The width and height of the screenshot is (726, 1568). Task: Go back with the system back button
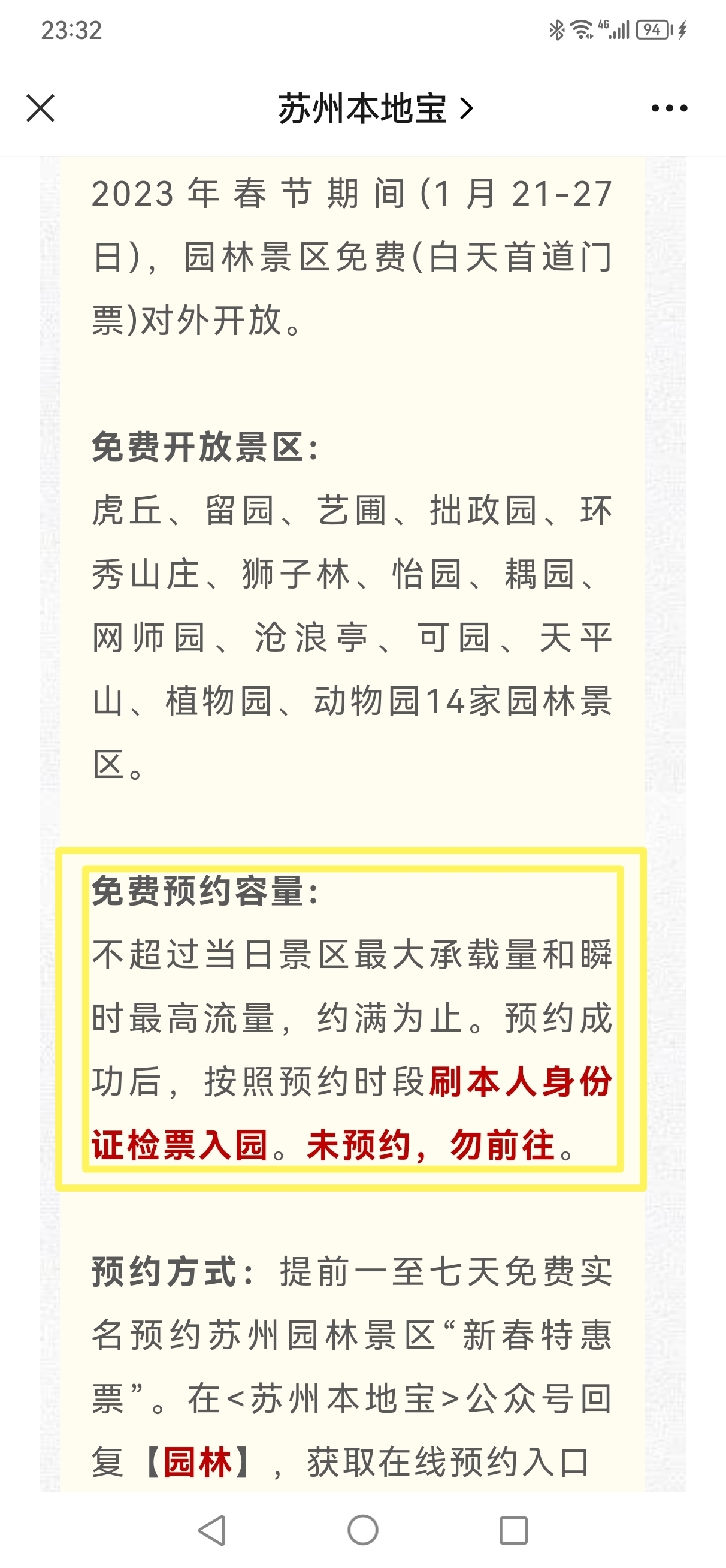(213, 1529)
